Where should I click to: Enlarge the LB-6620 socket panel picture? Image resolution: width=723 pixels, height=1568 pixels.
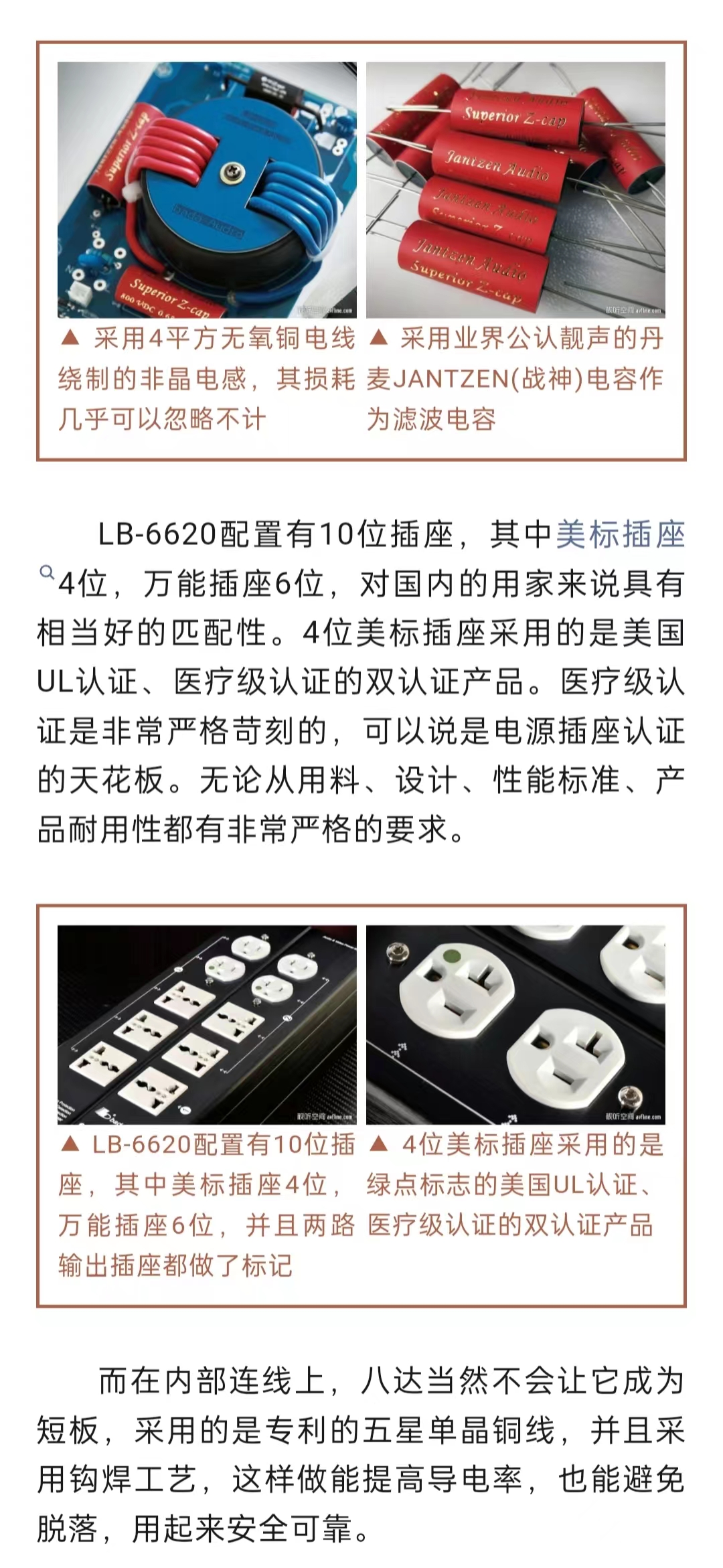point(207,1025)
